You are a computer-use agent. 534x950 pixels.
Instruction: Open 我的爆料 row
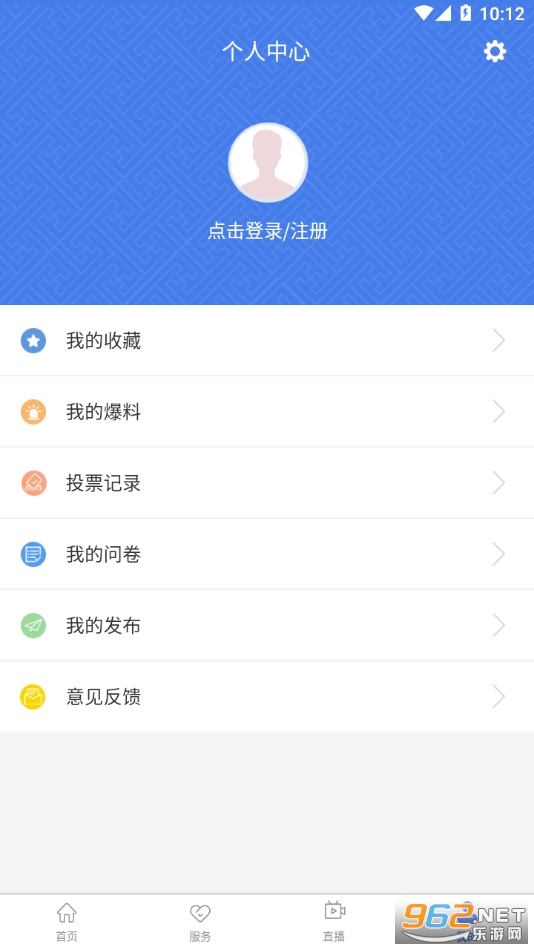267,412
